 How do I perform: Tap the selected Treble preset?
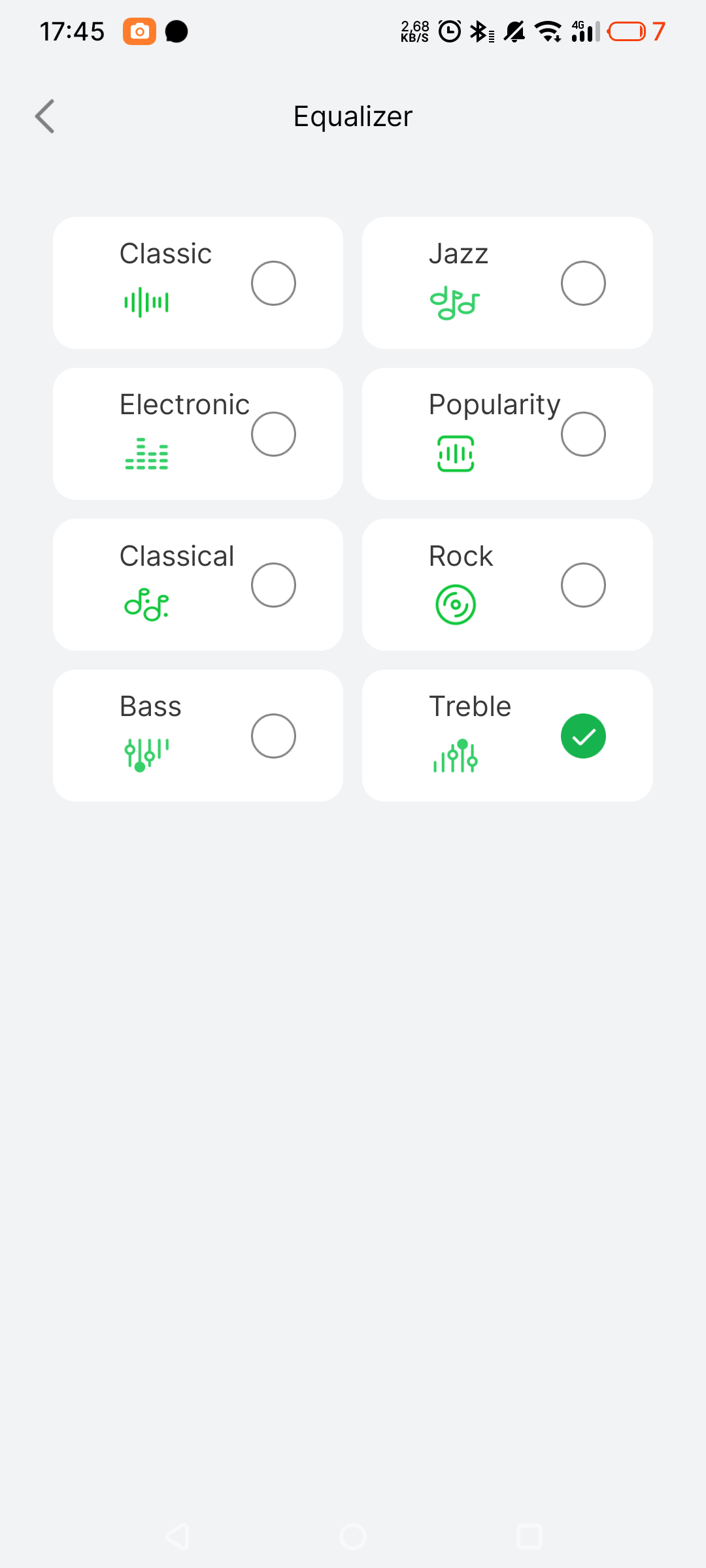click(x=582, y=736)
